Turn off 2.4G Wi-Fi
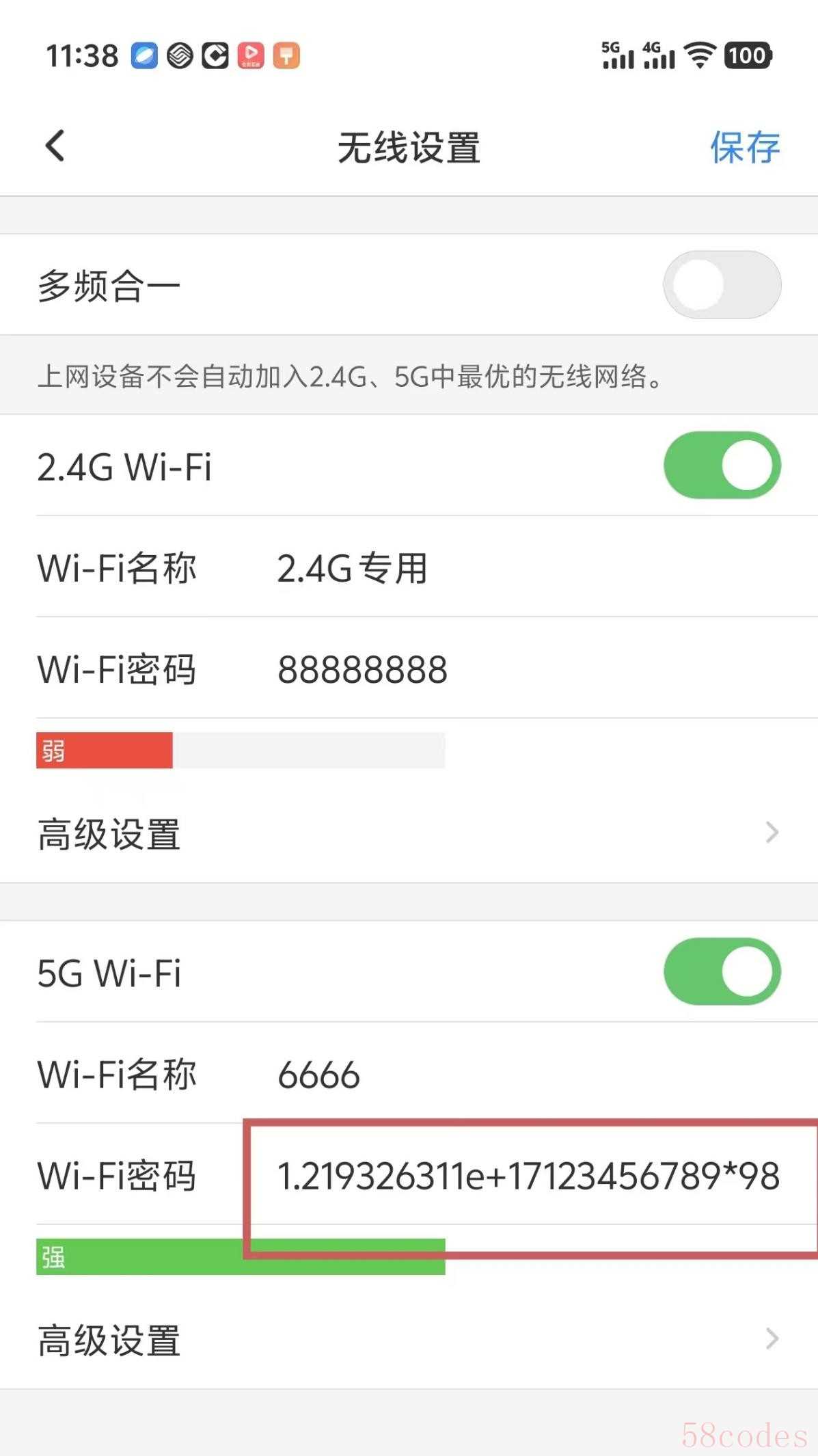This screenshot has width=818, height=1456. coord(722,466)
